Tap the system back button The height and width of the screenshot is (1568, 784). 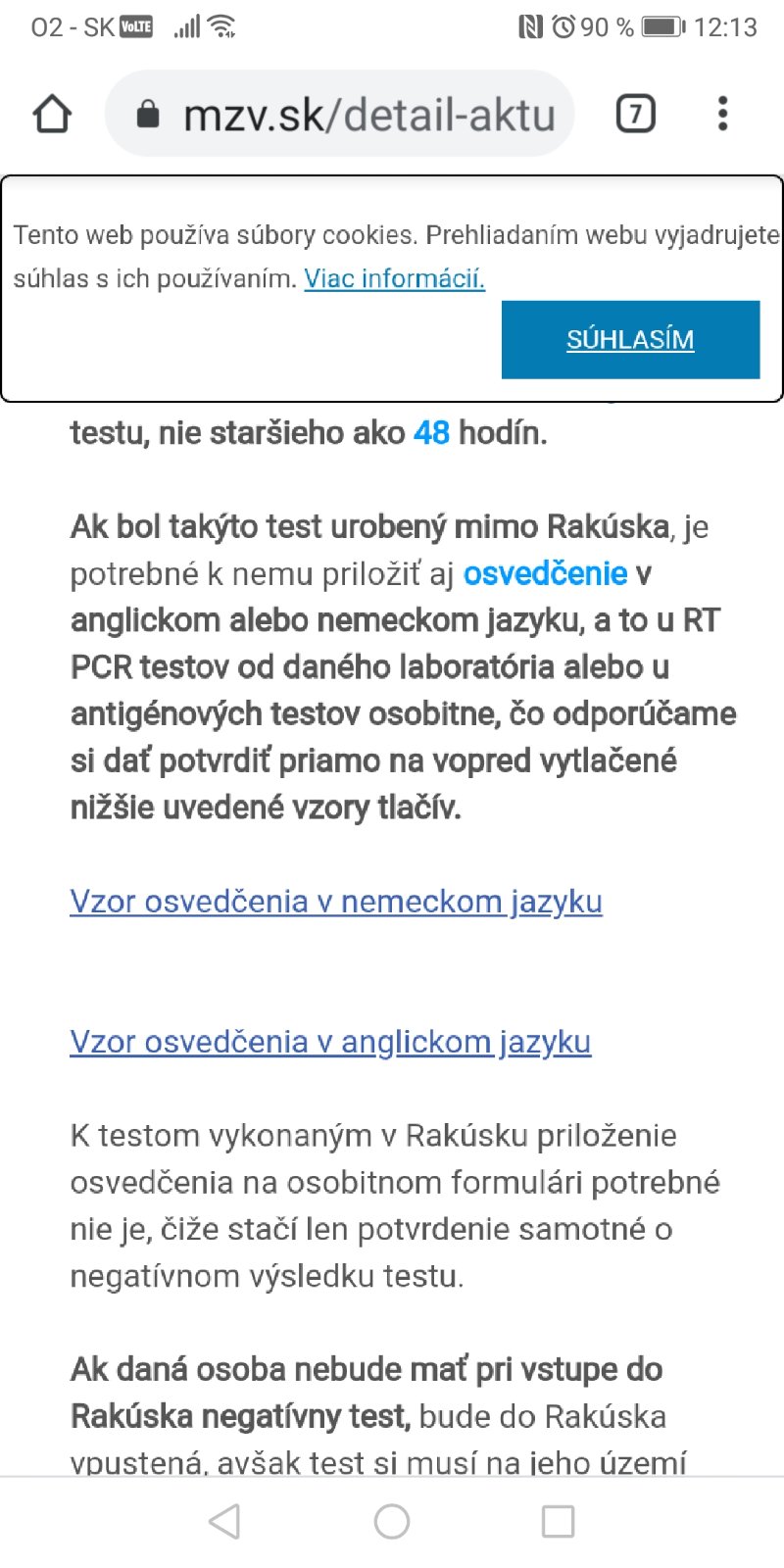(225, 1521)
